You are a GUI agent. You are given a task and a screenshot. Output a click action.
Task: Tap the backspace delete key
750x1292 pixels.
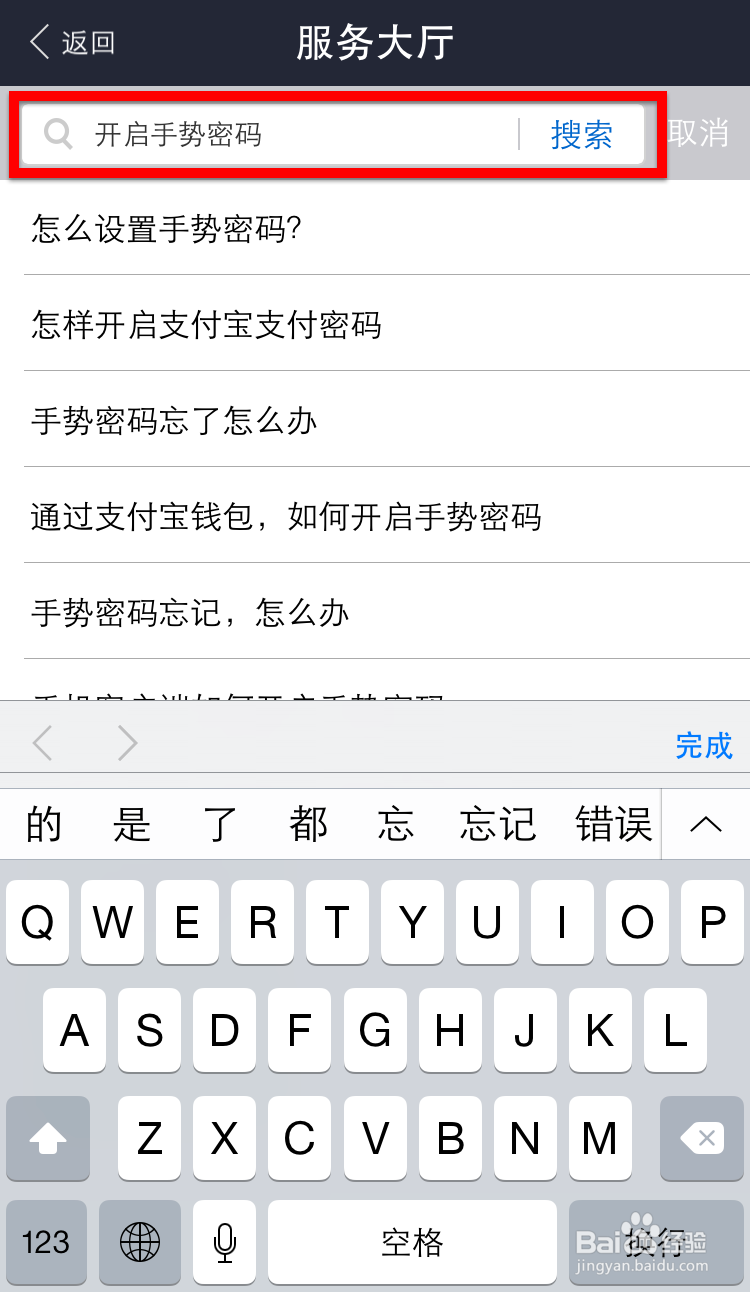702,1138
